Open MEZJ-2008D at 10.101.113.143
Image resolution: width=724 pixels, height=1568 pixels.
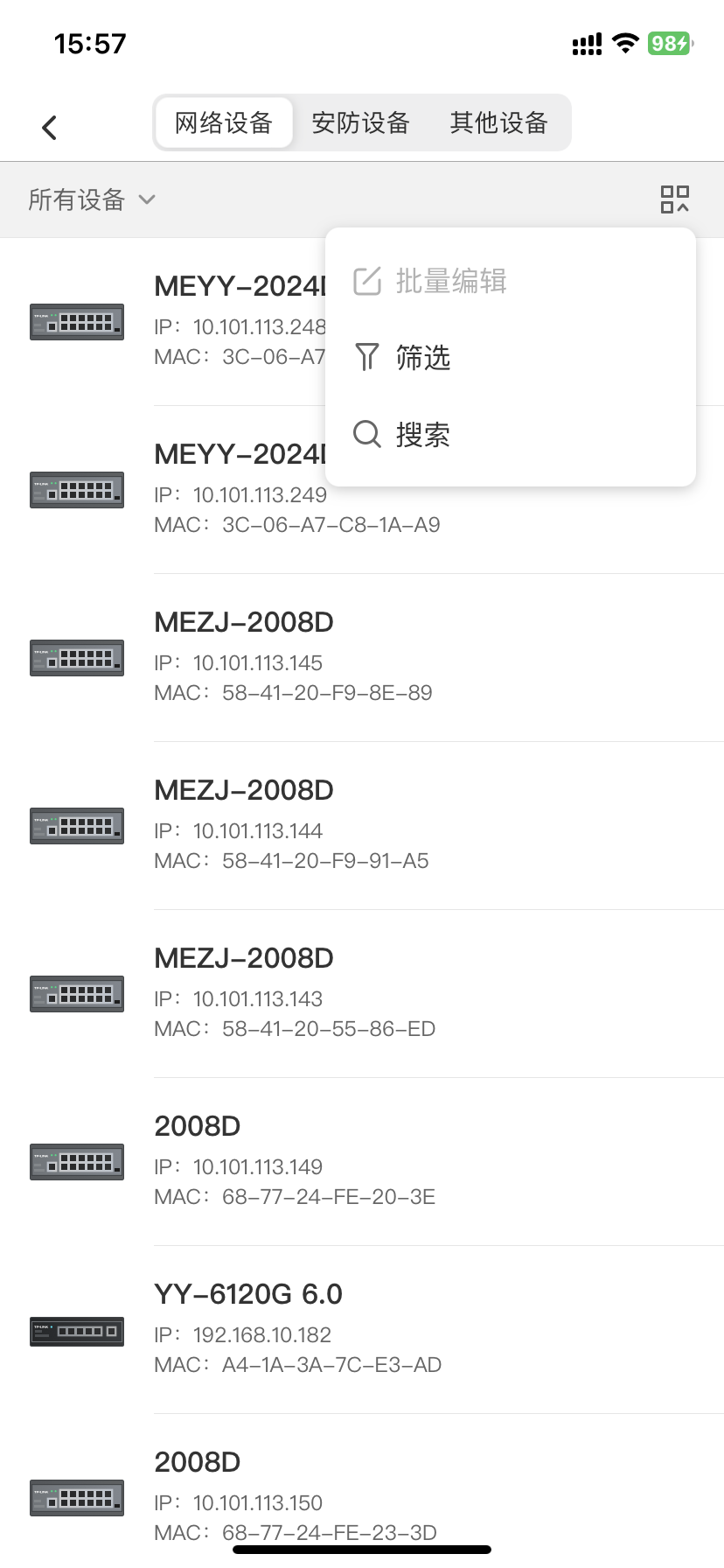point(362,994)
